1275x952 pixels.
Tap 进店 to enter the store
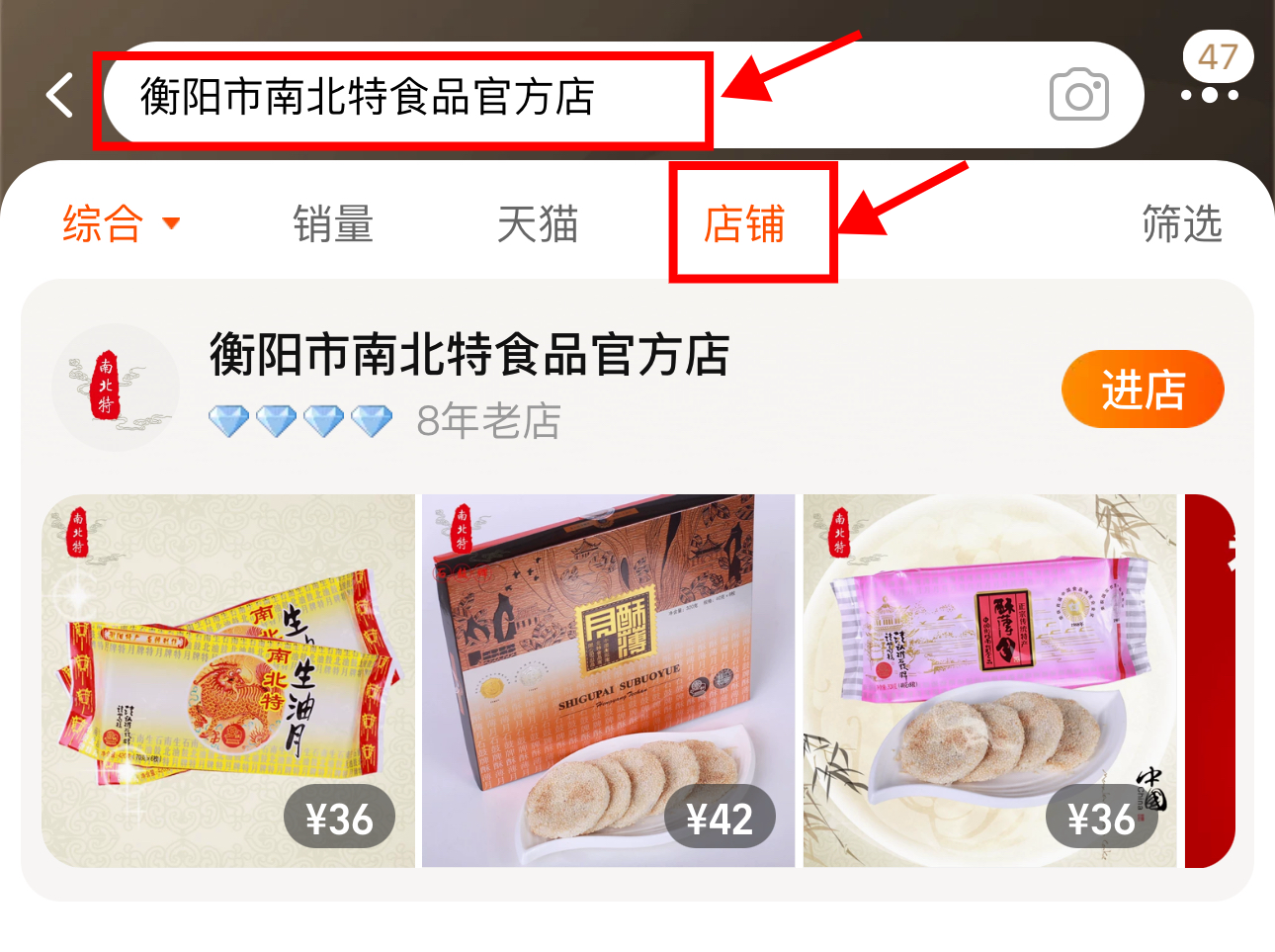(1142, 389)
